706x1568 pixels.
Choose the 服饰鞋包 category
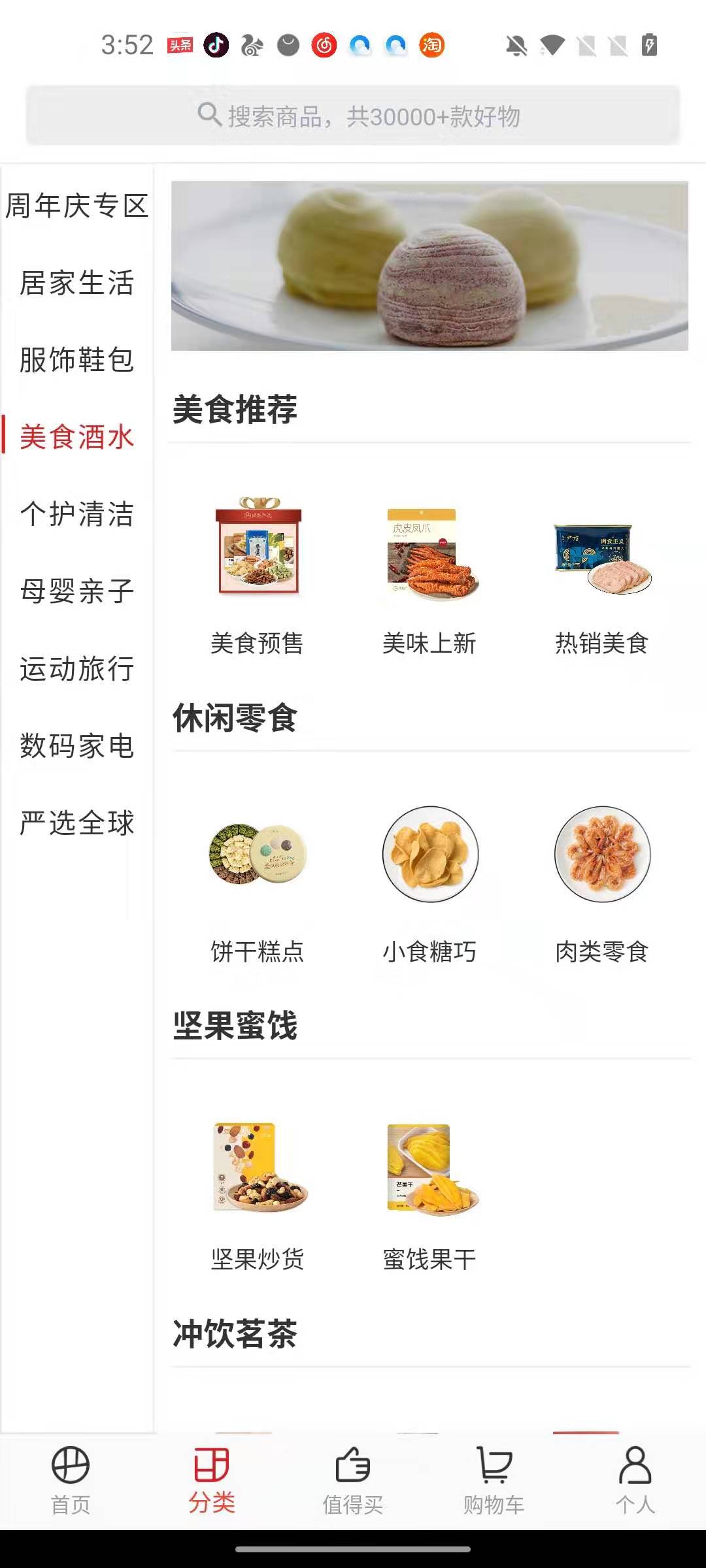[x=77, y=360]
